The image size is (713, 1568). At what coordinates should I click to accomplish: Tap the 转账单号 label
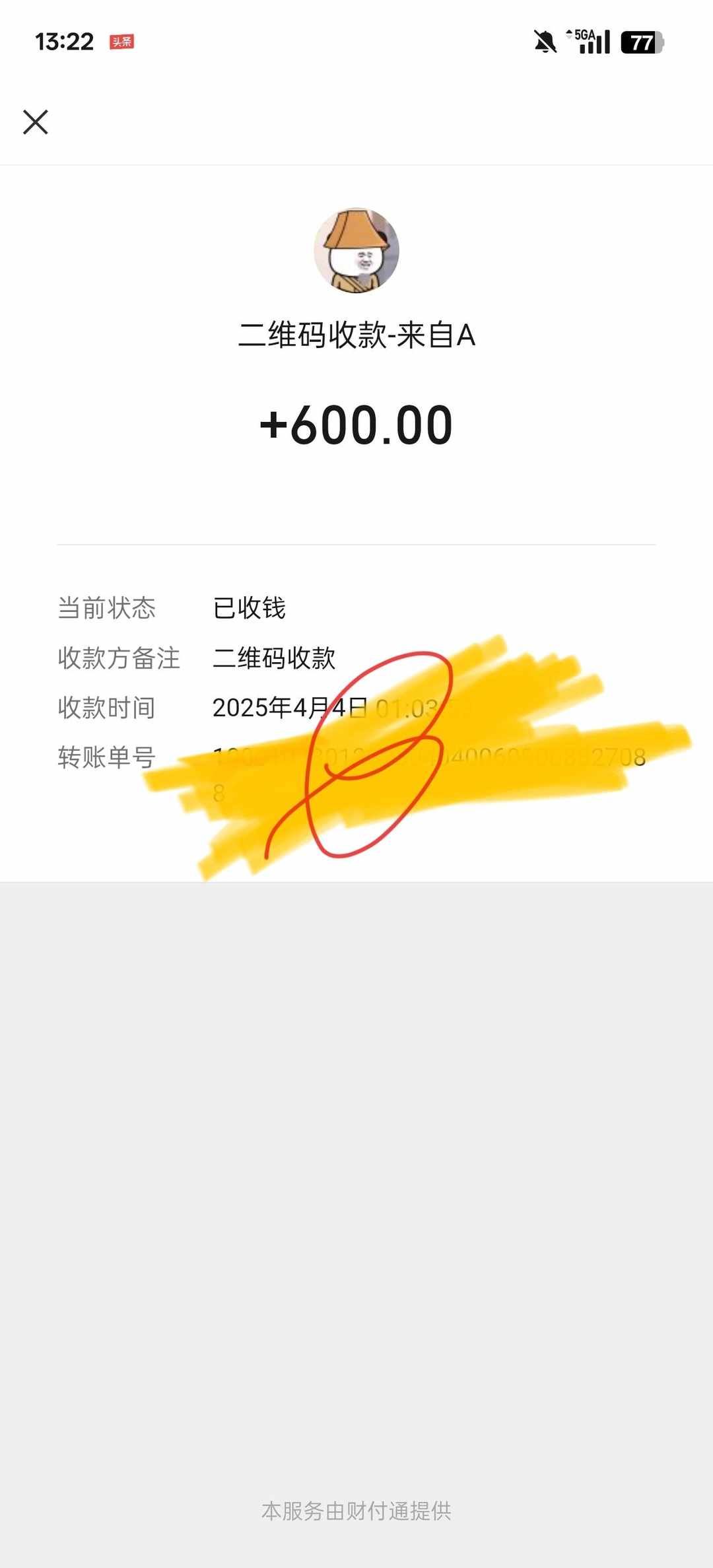106,759
